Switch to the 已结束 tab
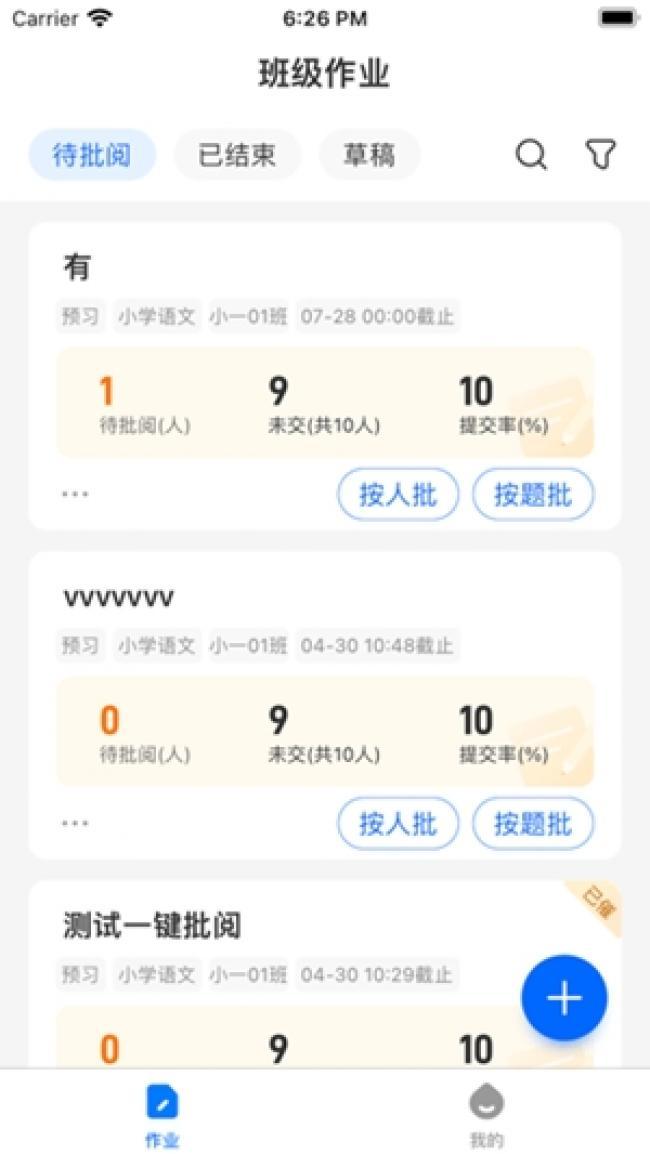 pos(237,155)
